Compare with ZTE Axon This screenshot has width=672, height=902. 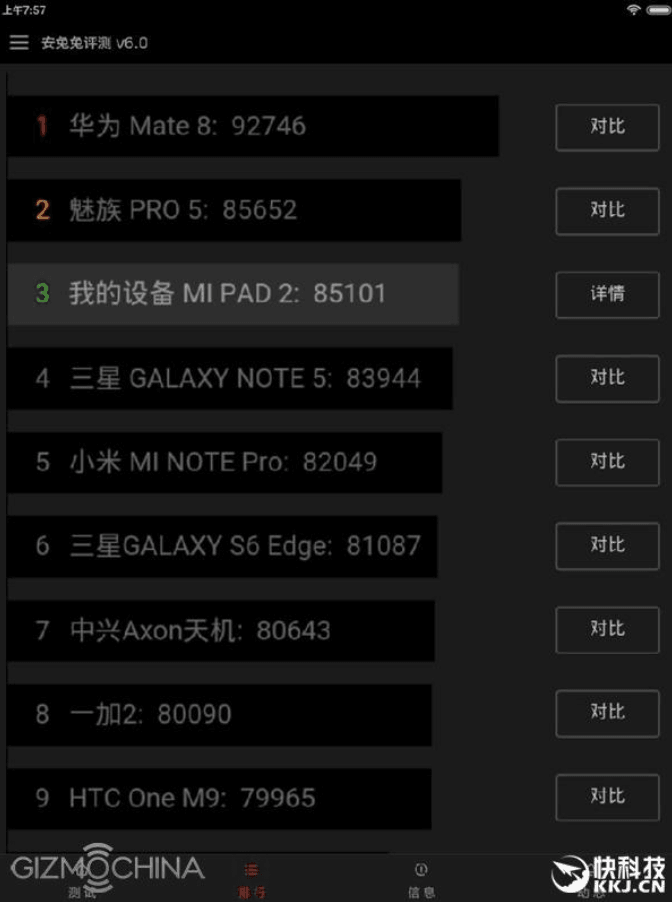pyautogui.click(x=607, y=629)
